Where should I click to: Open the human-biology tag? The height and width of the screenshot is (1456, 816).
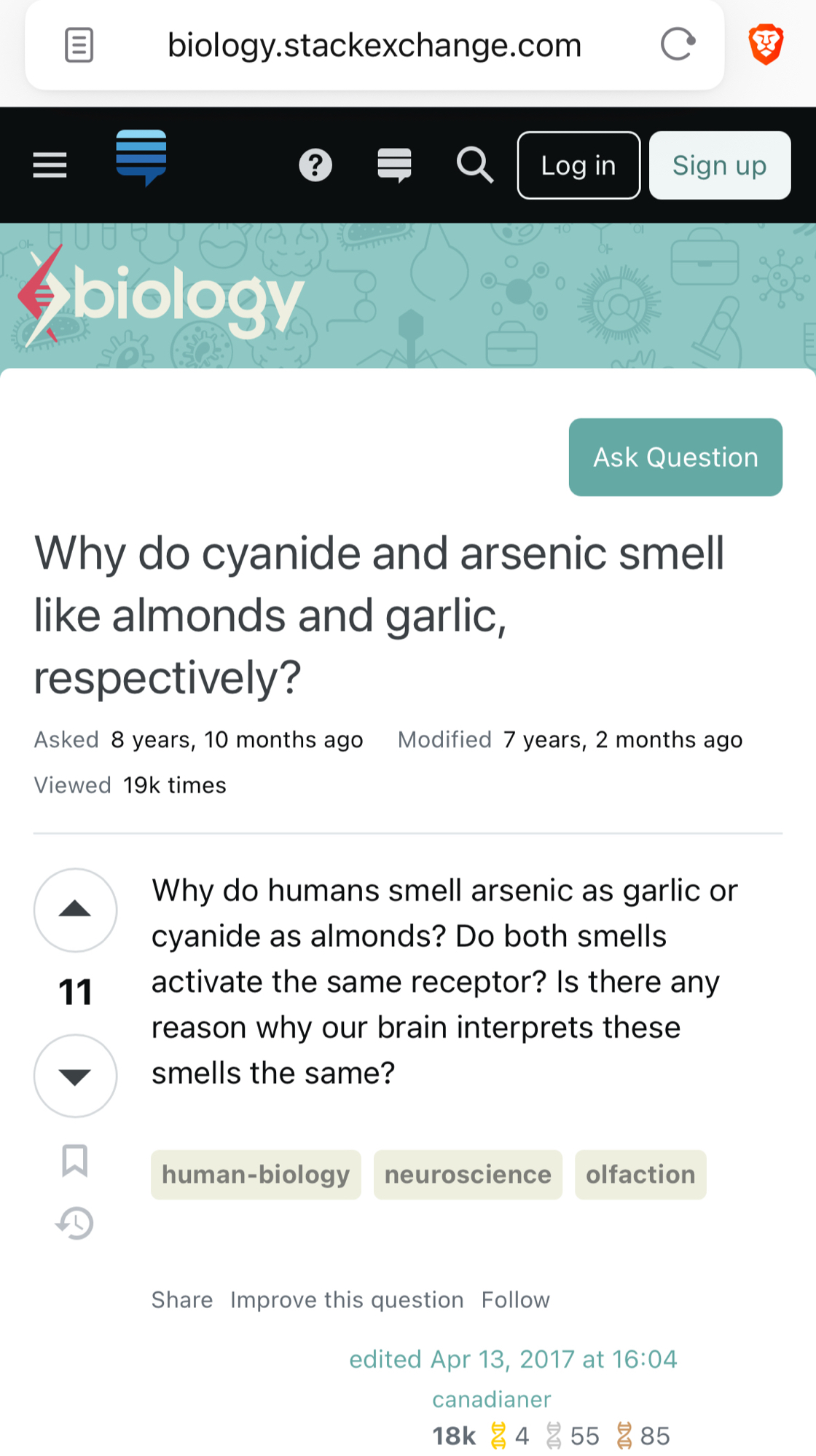256,1175
